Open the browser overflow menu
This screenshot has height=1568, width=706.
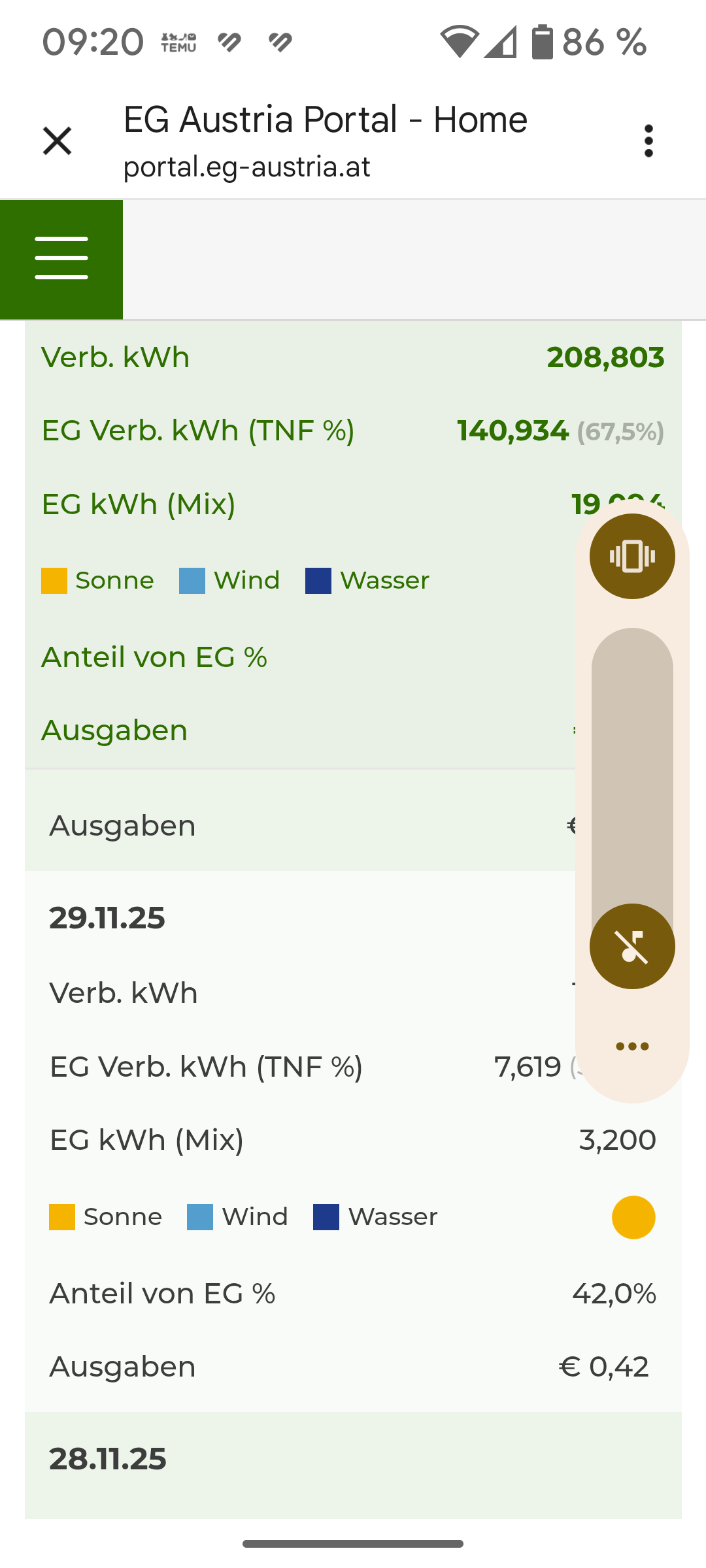point(648,141)
